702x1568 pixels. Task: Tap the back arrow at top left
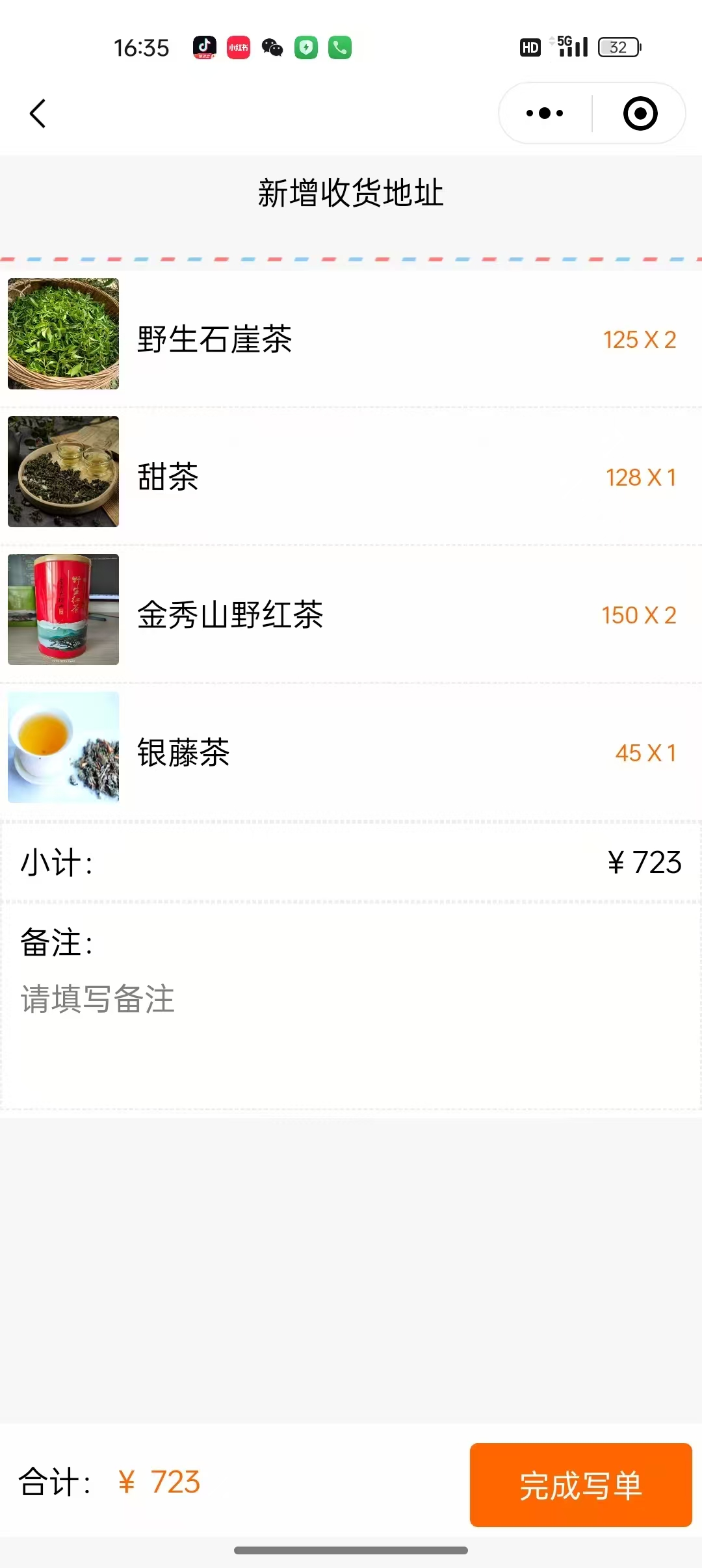click(x=38, y=114)
